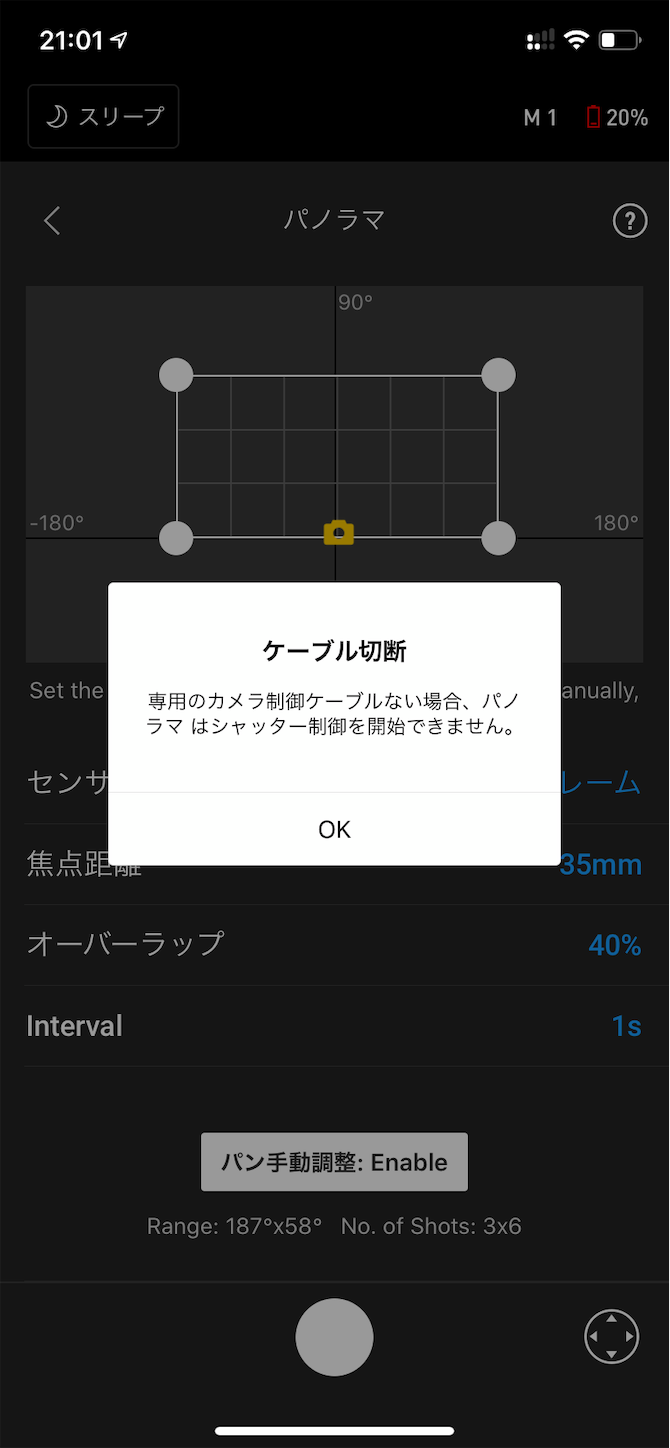670x1448 pixels.
Task: Tap the スリープ sleep button
Action: [104, 117]
